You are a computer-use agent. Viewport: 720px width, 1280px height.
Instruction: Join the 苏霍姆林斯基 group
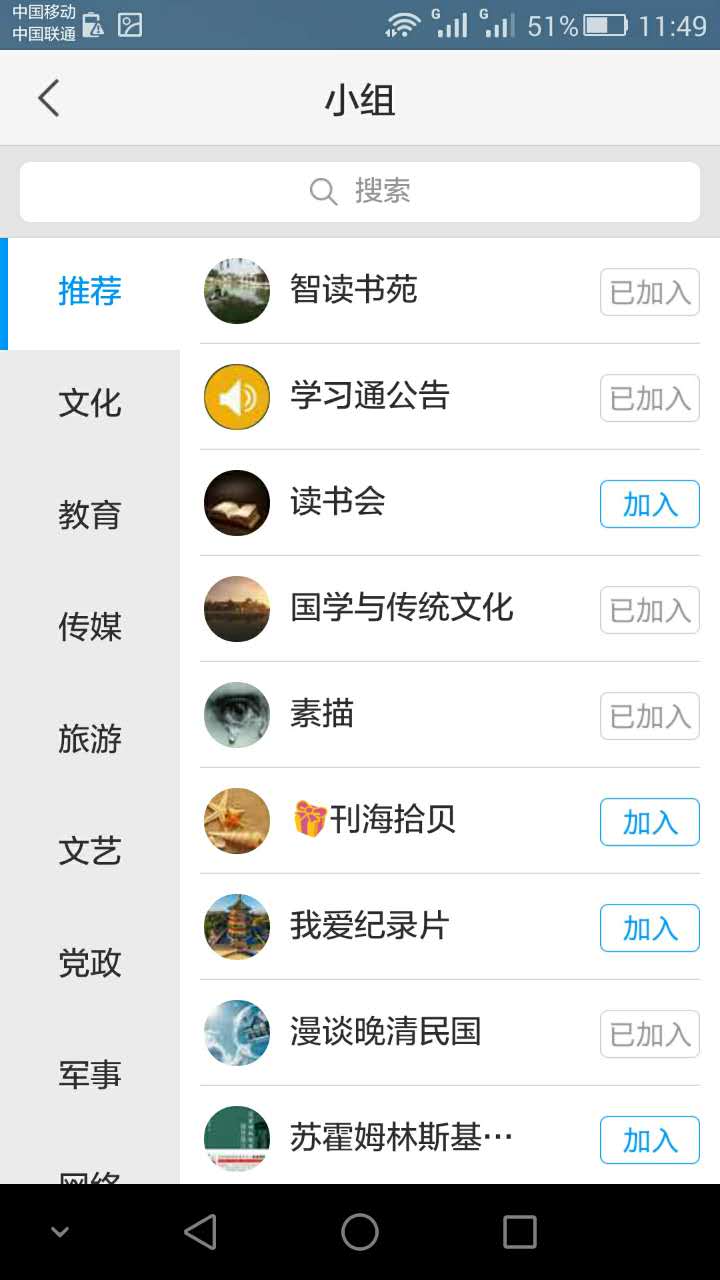pyautogui.click(x=649, y=1140)
